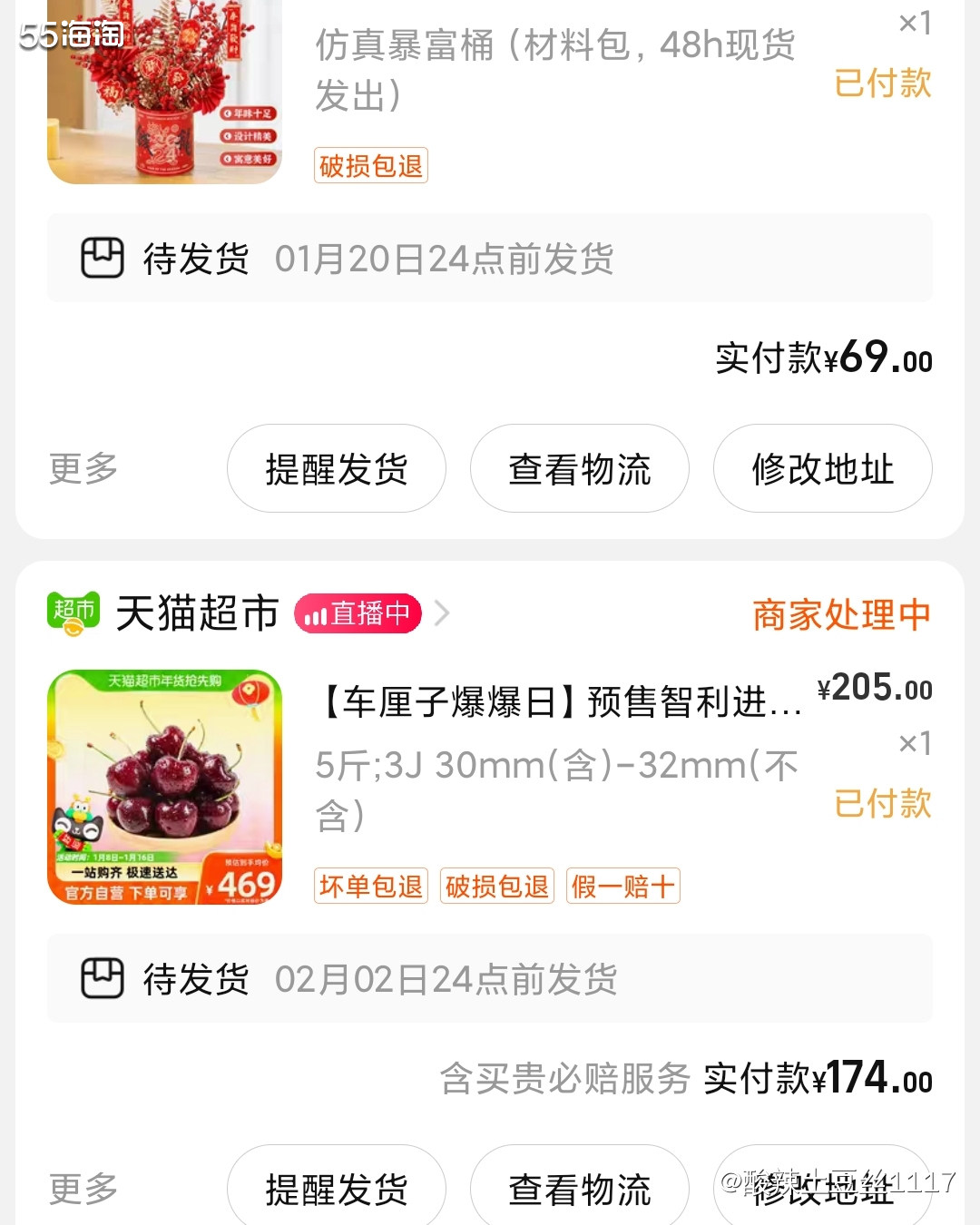The height and width of the screenshot is (1225, 980).
Task: Open the 仿真暴富桶 product thumbnail
Action: (x=164, y=91)
